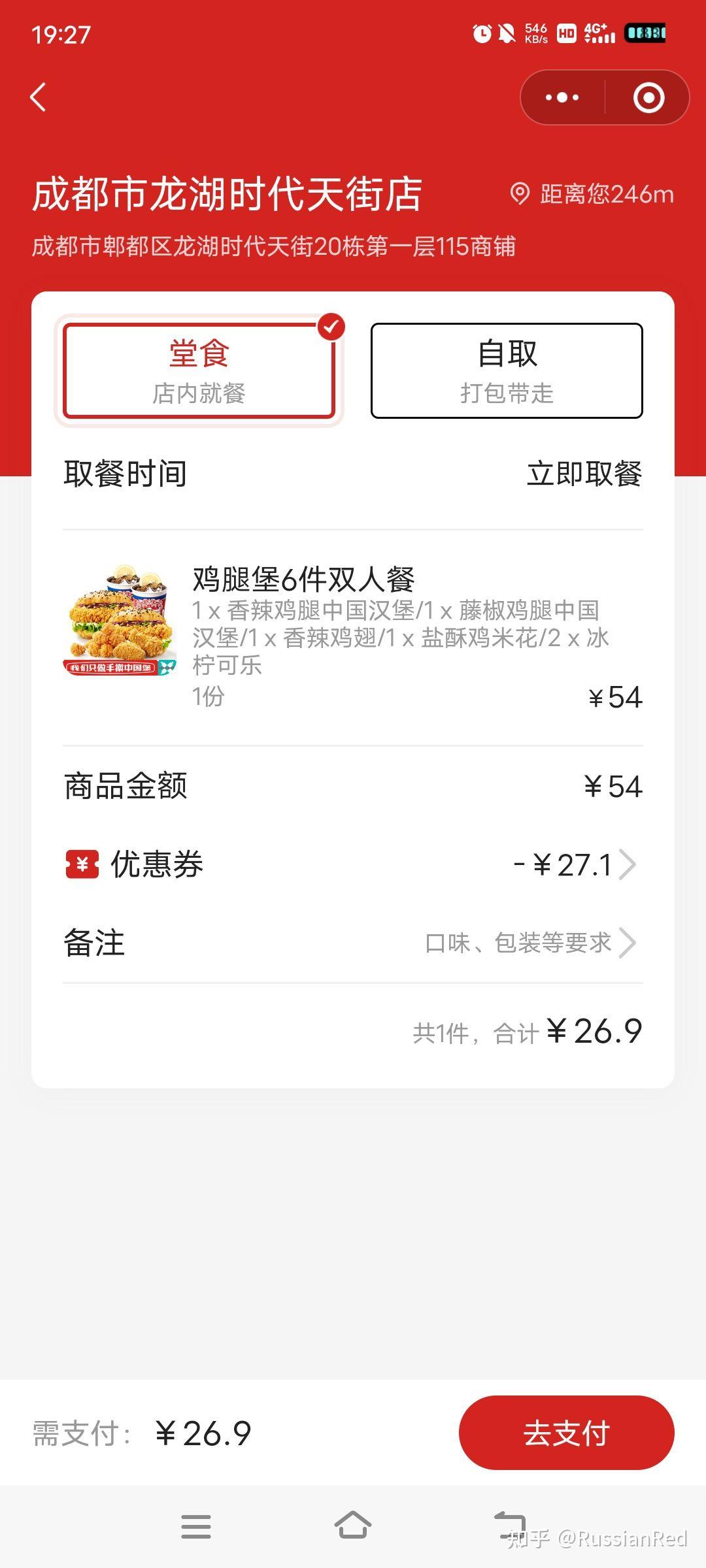The height and width of the screenshot is (1568, 706).
Task: Toggle the checkmark badge on the 堂食 card
Action: (x=331, y=327)
